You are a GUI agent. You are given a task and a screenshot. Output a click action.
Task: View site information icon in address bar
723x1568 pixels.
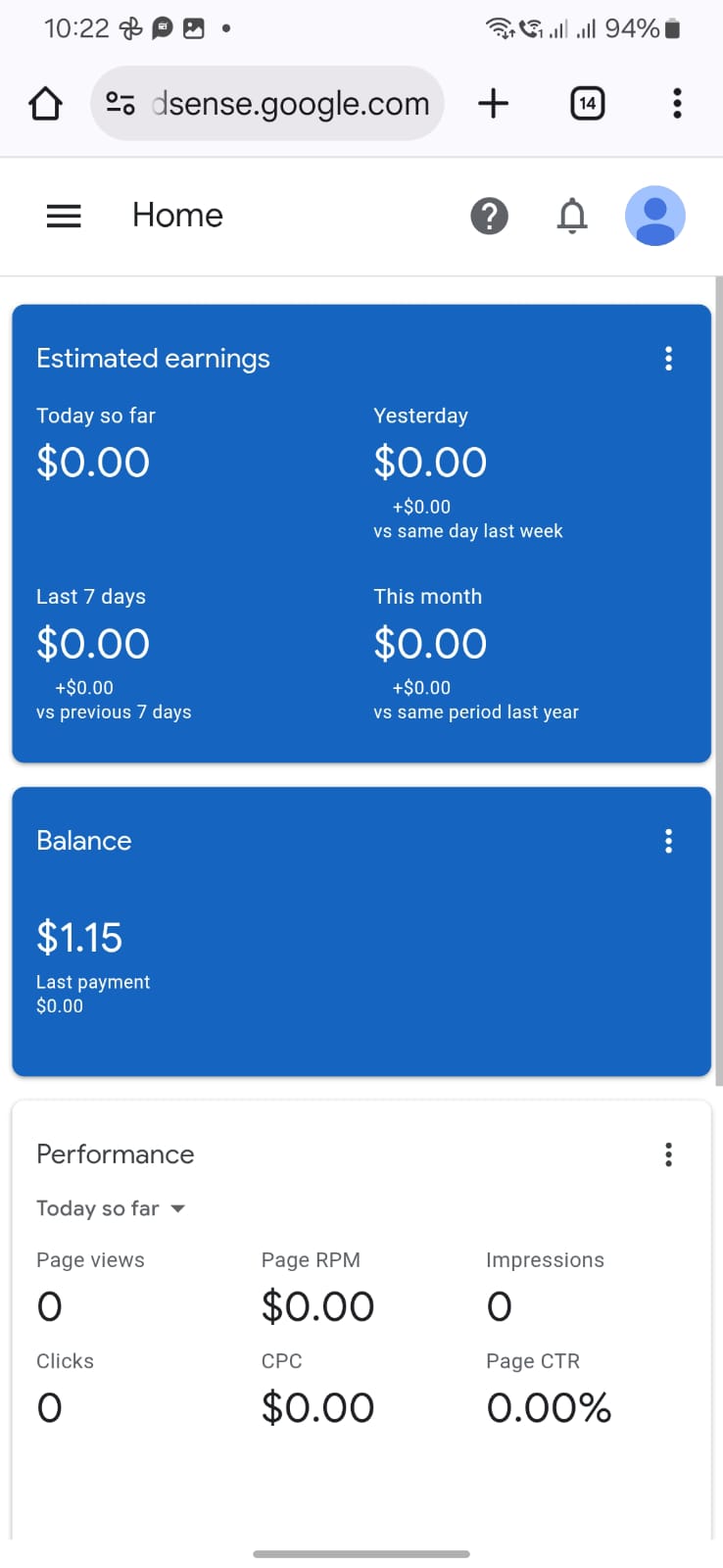(120, 103)
